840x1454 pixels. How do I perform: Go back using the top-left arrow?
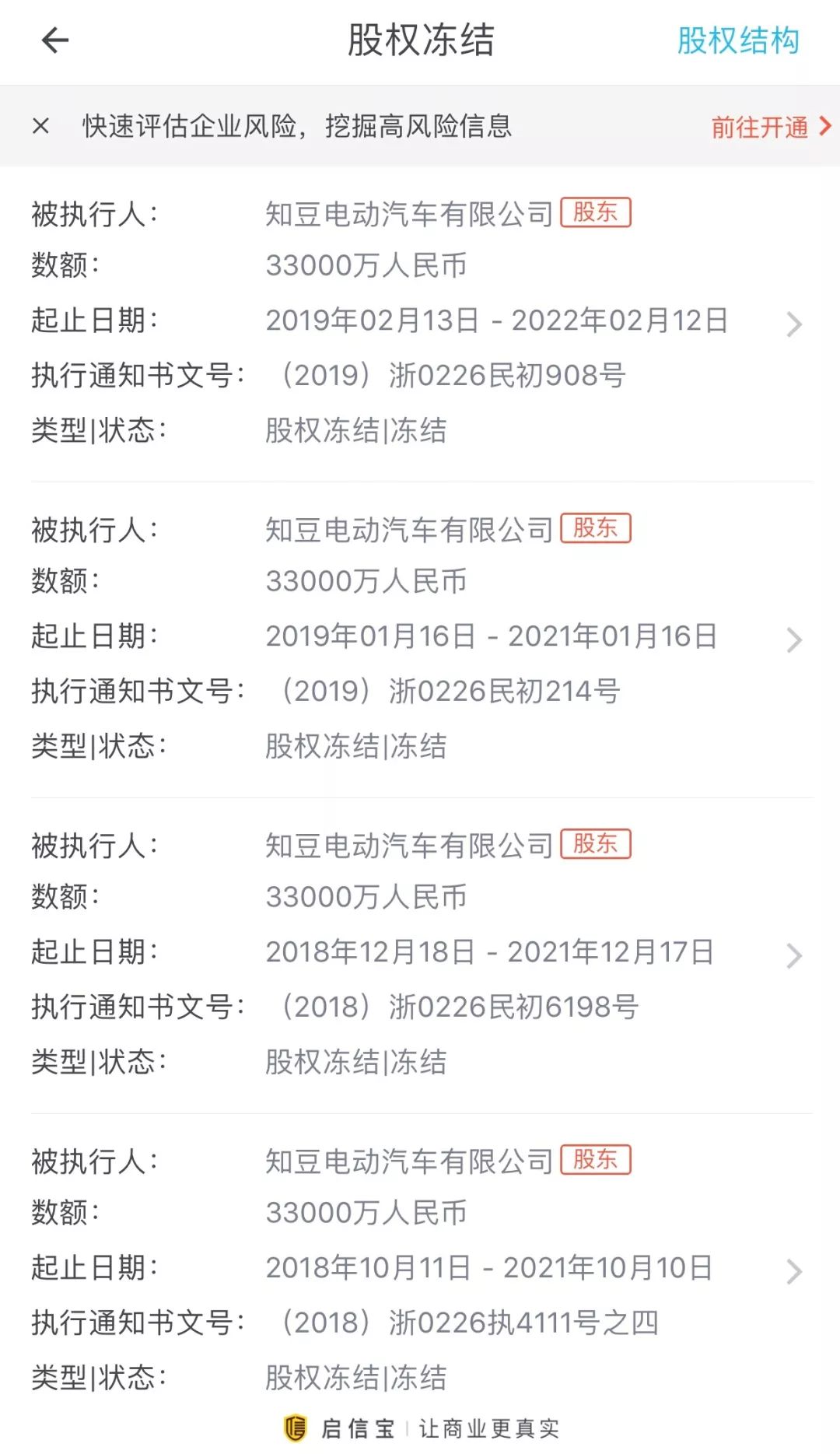(55, 40)
